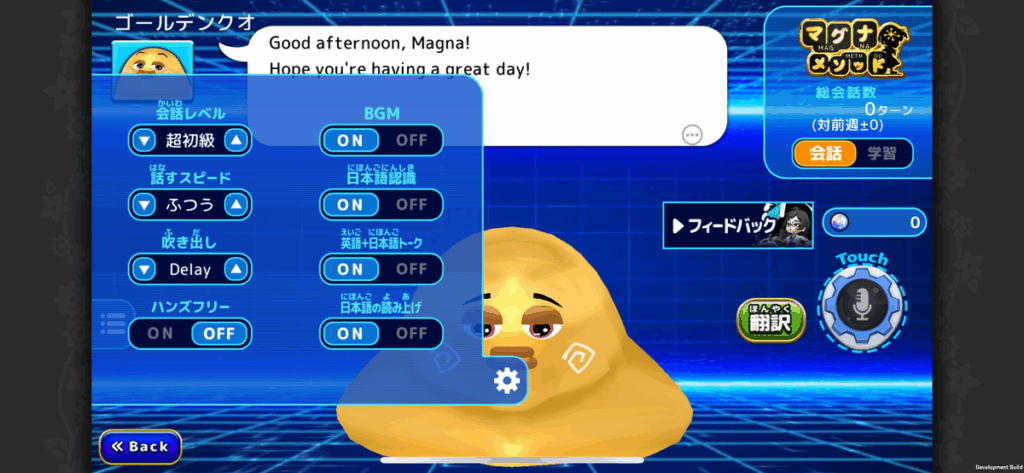The height and width of the screenshot is (473, 1024).
Task: Switch to the 学習 tab
Action: (x=882, y=153)
